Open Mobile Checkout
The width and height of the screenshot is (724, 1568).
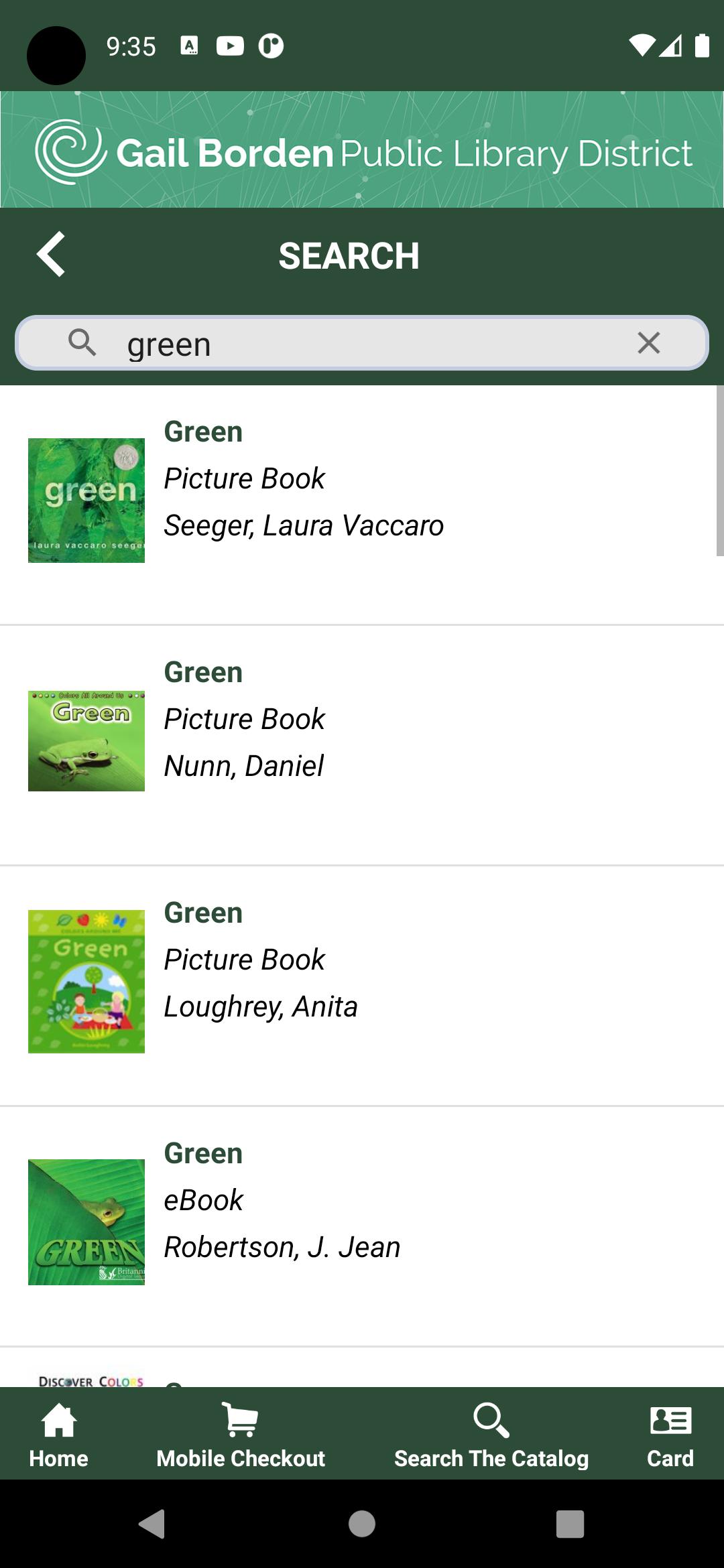click(x=241, y=1434)
